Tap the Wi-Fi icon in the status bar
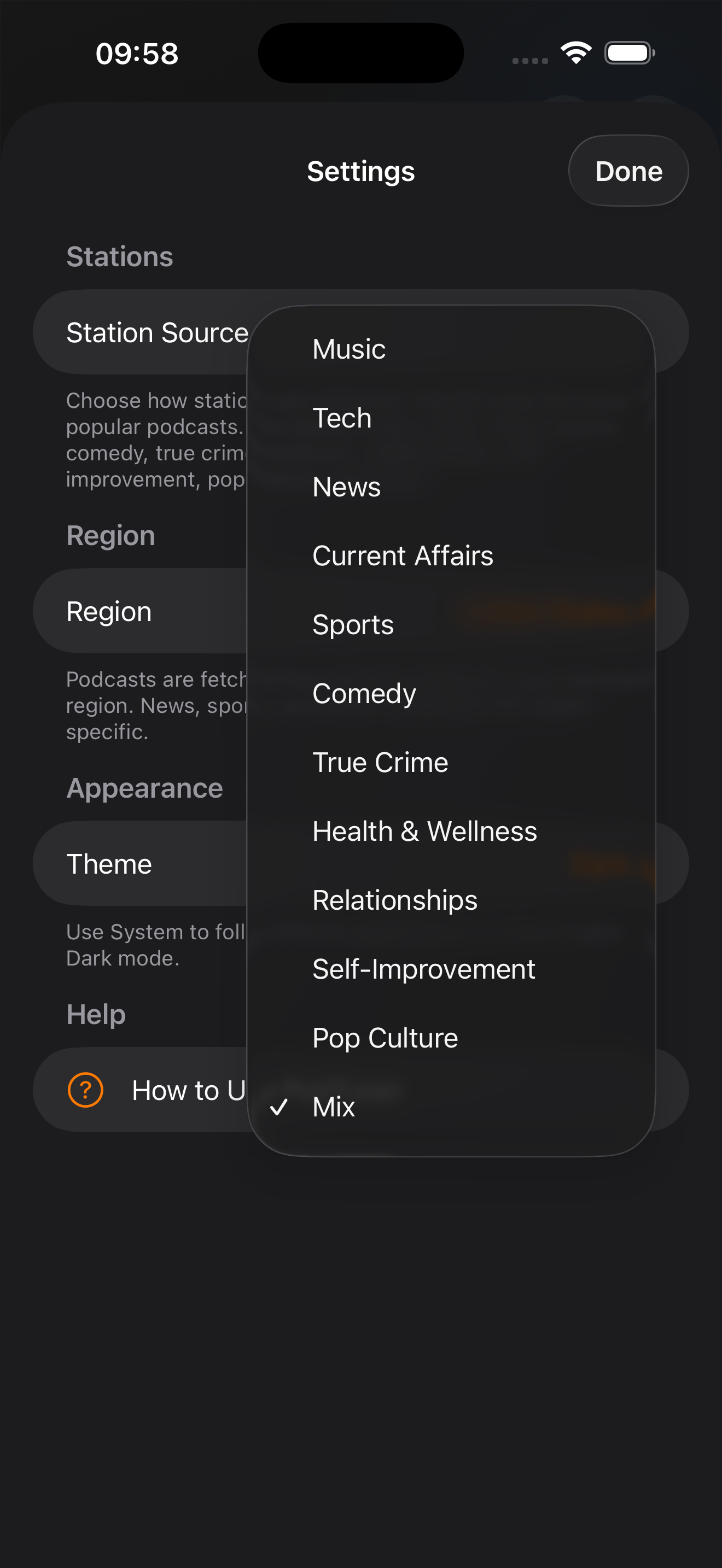This screenshot has height=1568, width=722. pos(575,52)
